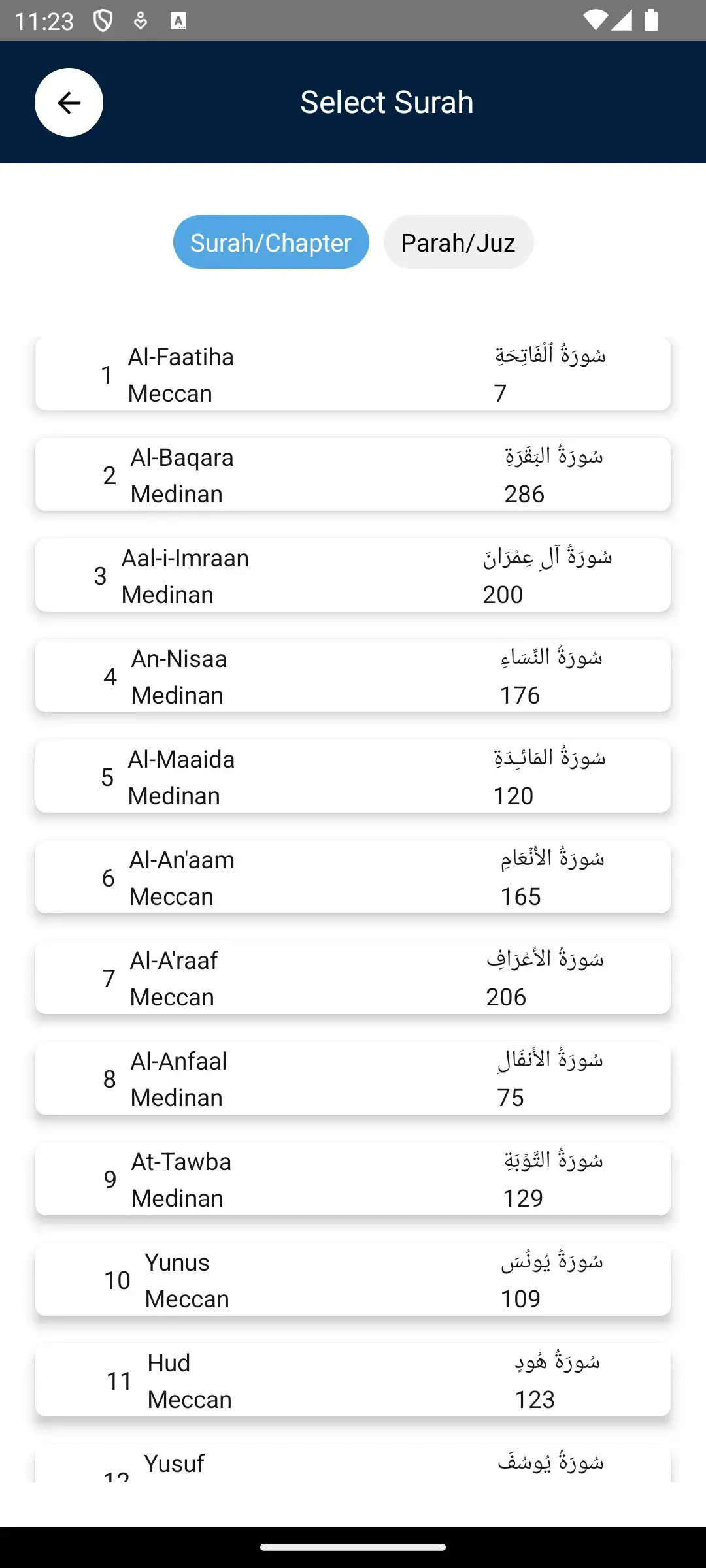
Task: Open Surah Al-Anfaal
Action: tap(353, 1078)
